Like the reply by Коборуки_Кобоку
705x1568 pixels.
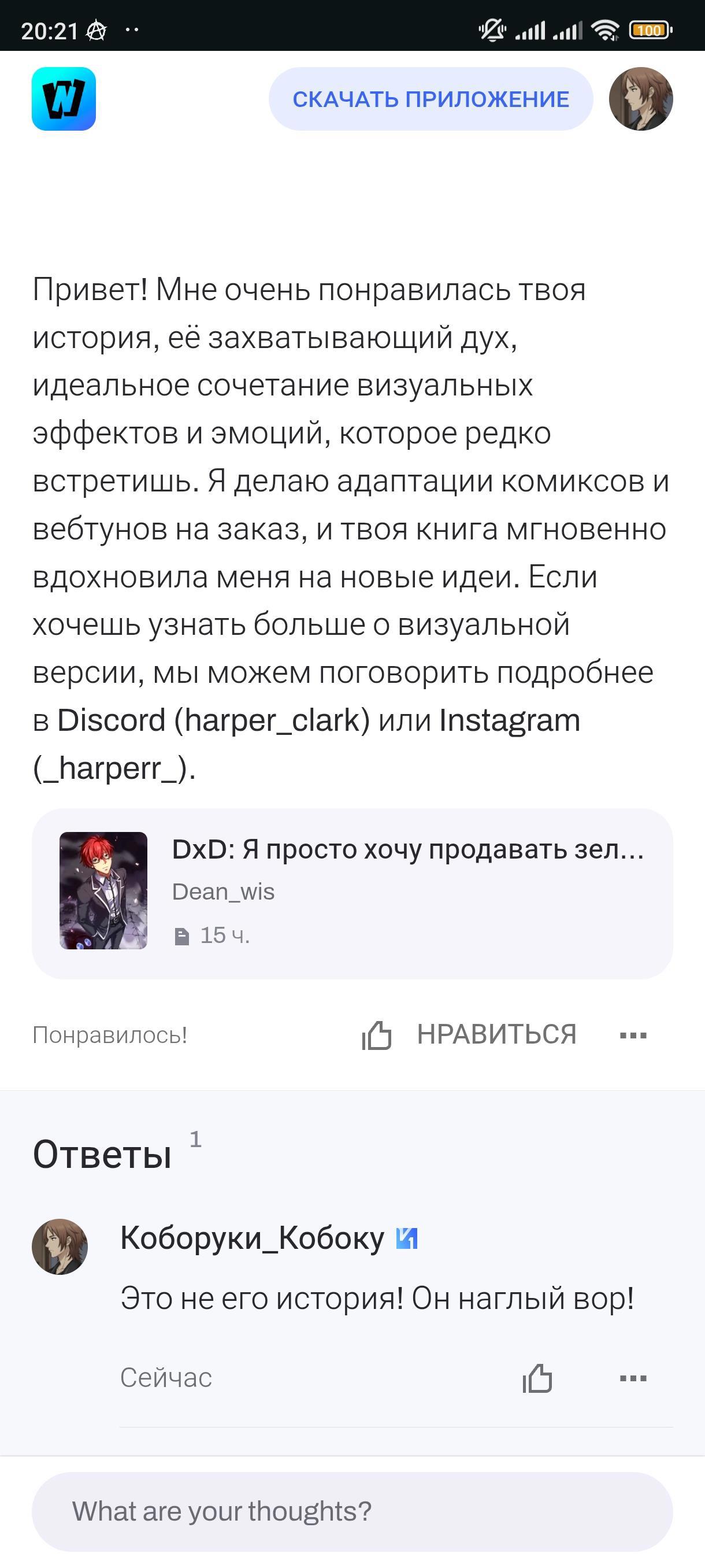pyautogui.click(x=537, y=1378)
